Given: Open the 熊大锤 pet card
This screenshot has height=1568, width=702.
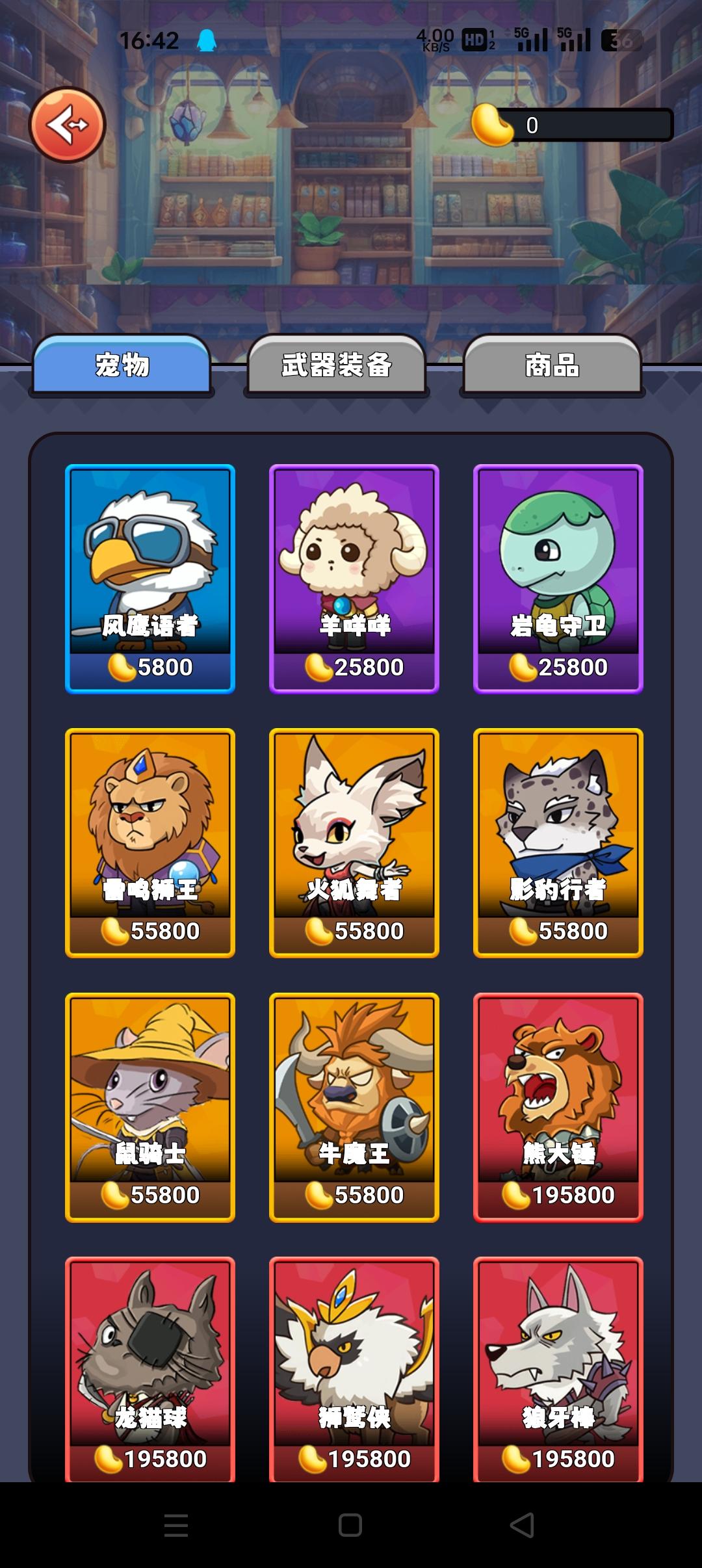Looking at the screenshot, I should [558, 1106].
